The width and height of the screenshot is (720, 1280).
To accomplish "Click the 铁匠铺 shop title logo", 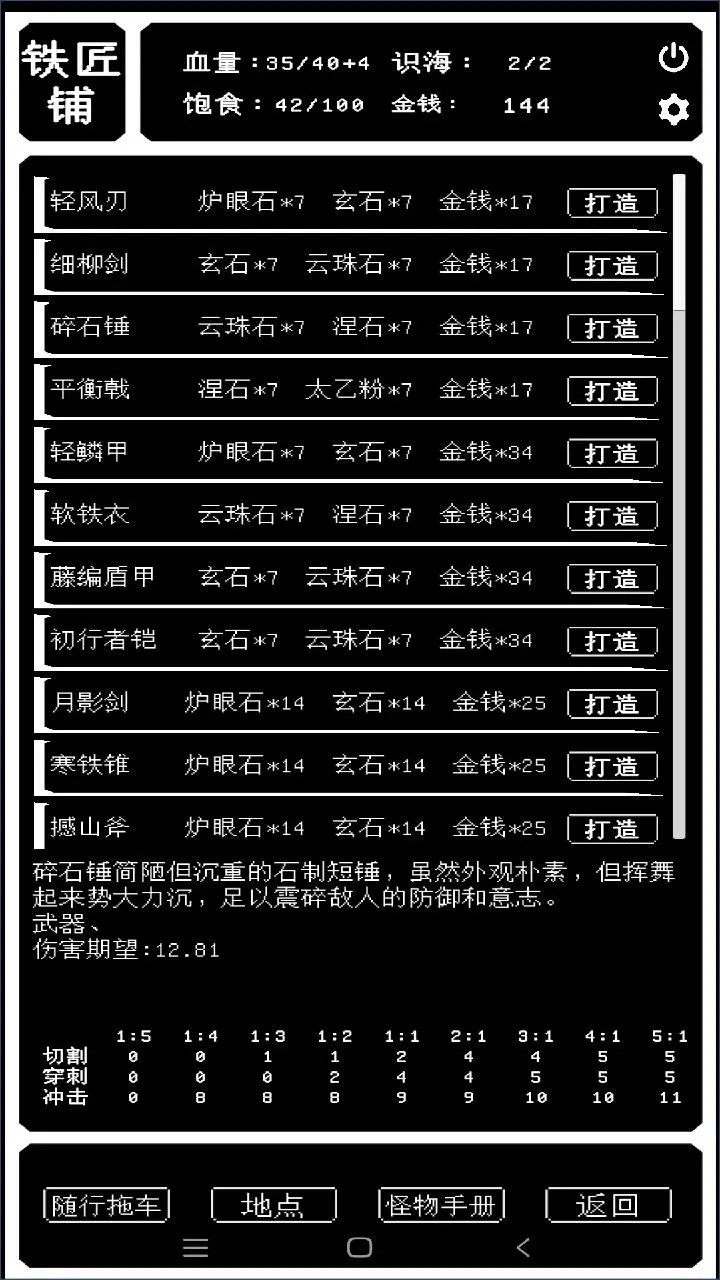I will pos(71,80).
